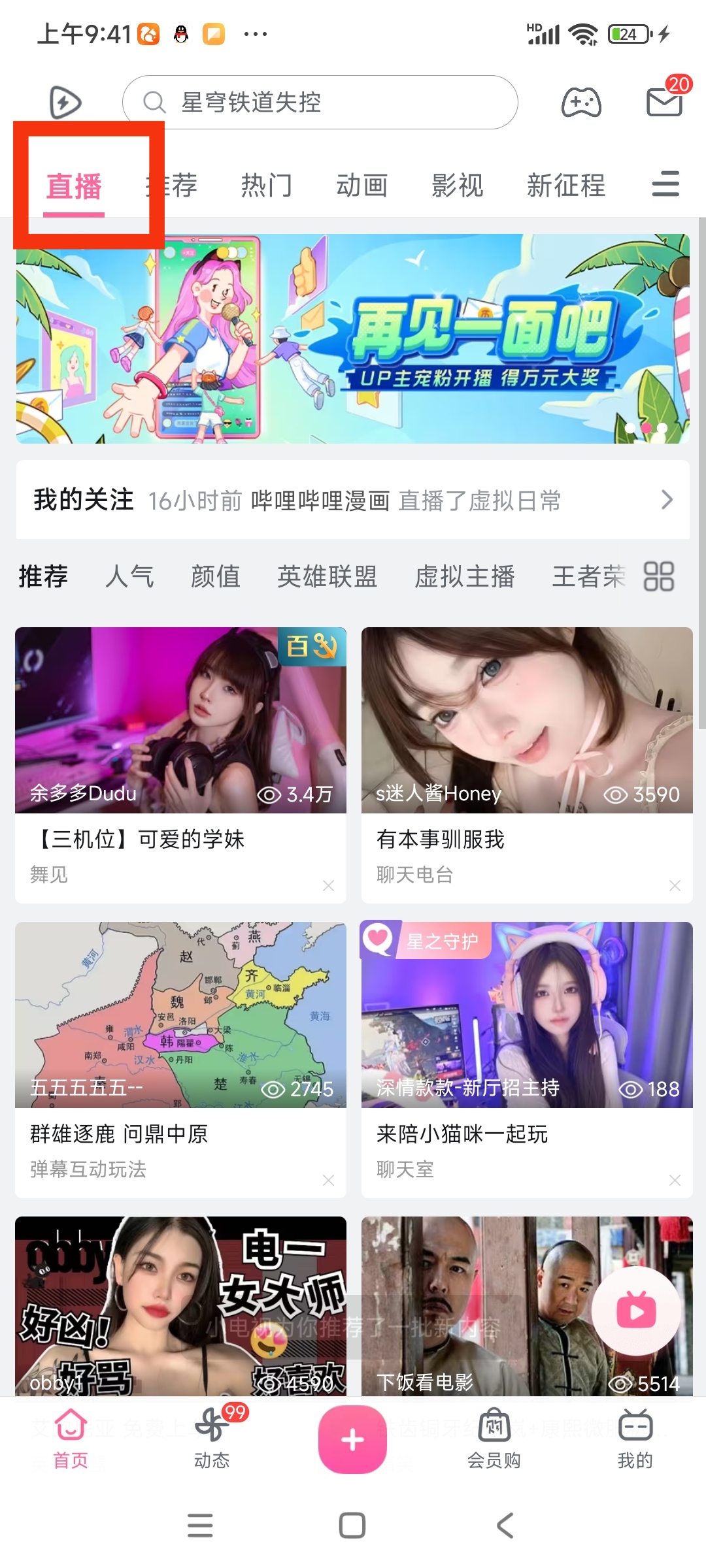Tap the carousel page indicator dots

tap(646, 428)
